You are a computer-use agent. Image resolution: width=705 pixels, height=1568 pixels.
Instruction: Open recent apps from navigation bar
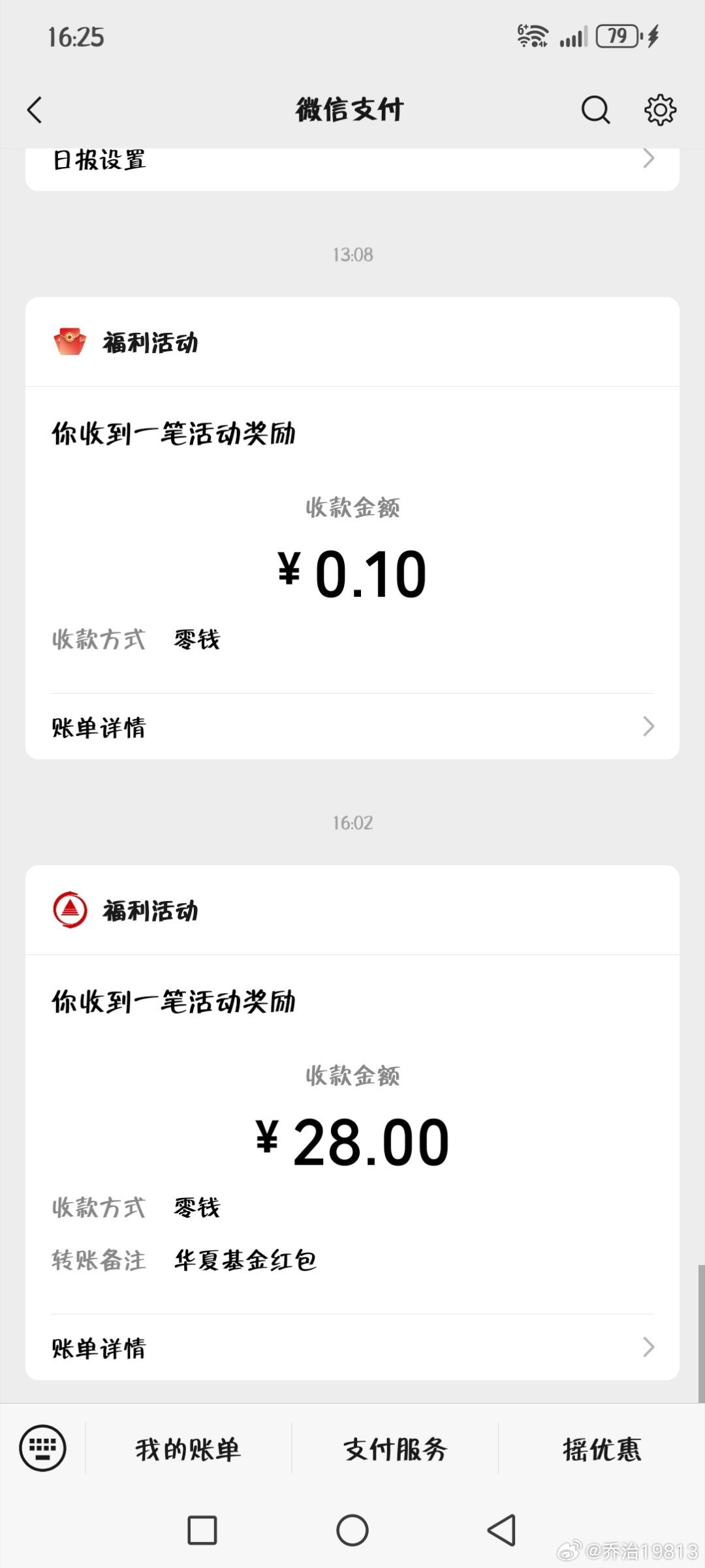202,1530
